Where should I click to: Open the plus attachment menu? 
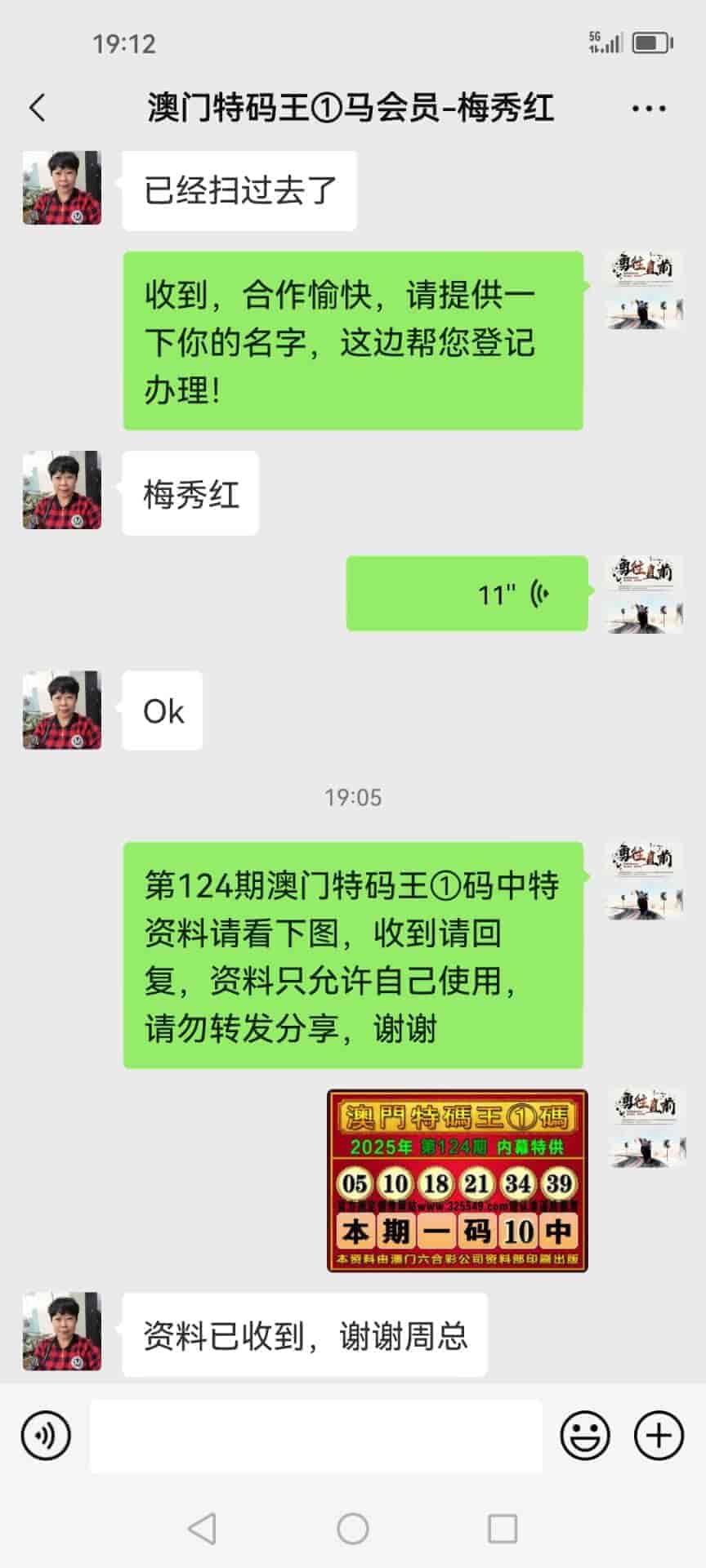pyautogui.click(x=659, y=1435)
